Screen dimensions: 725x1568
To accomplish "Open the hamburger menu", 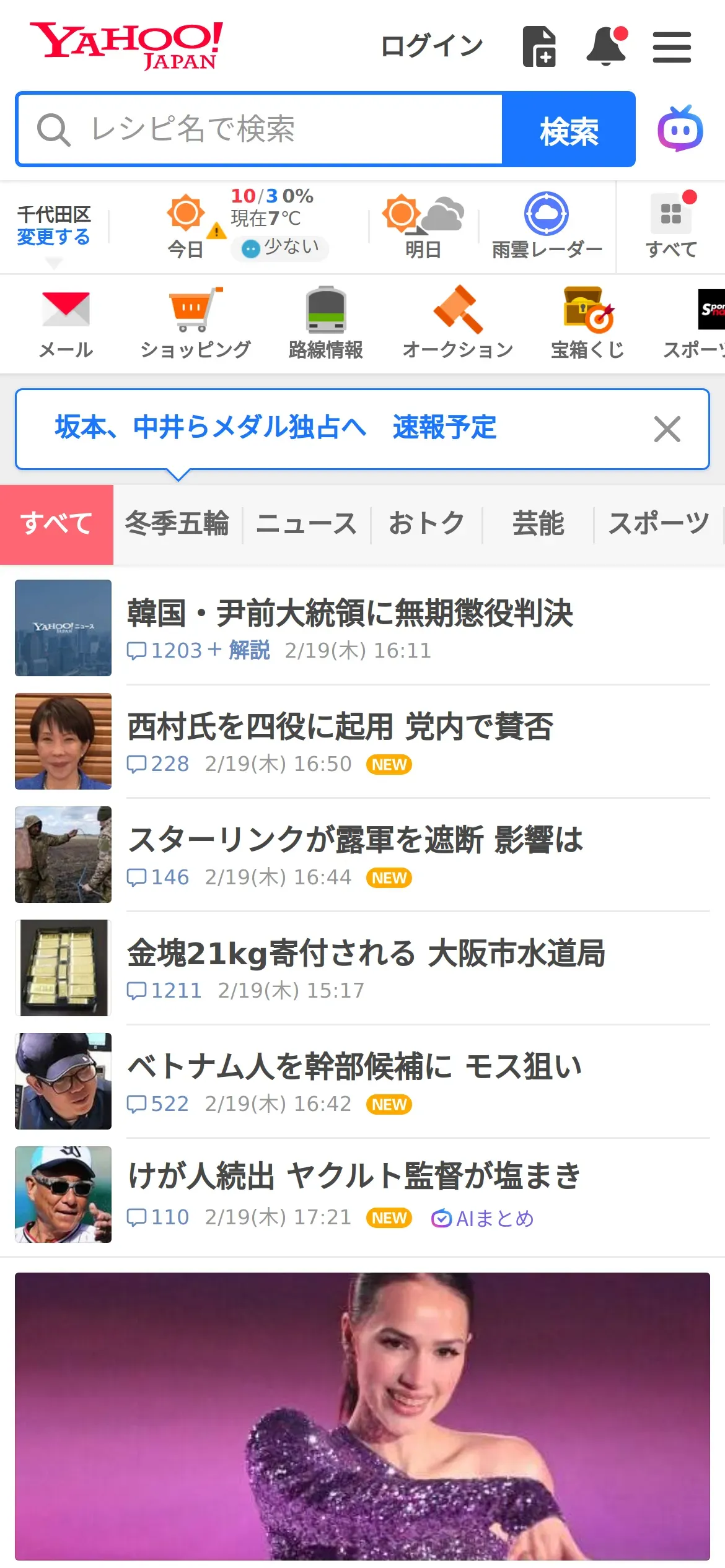I will pos(672,47).
